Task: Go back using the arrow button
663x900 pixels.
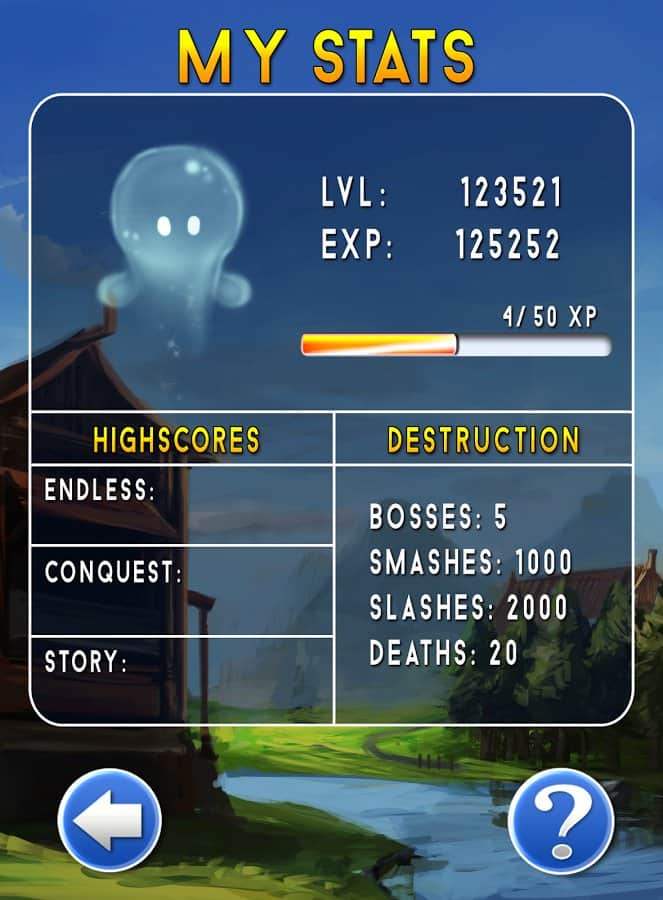Action: 110,822
